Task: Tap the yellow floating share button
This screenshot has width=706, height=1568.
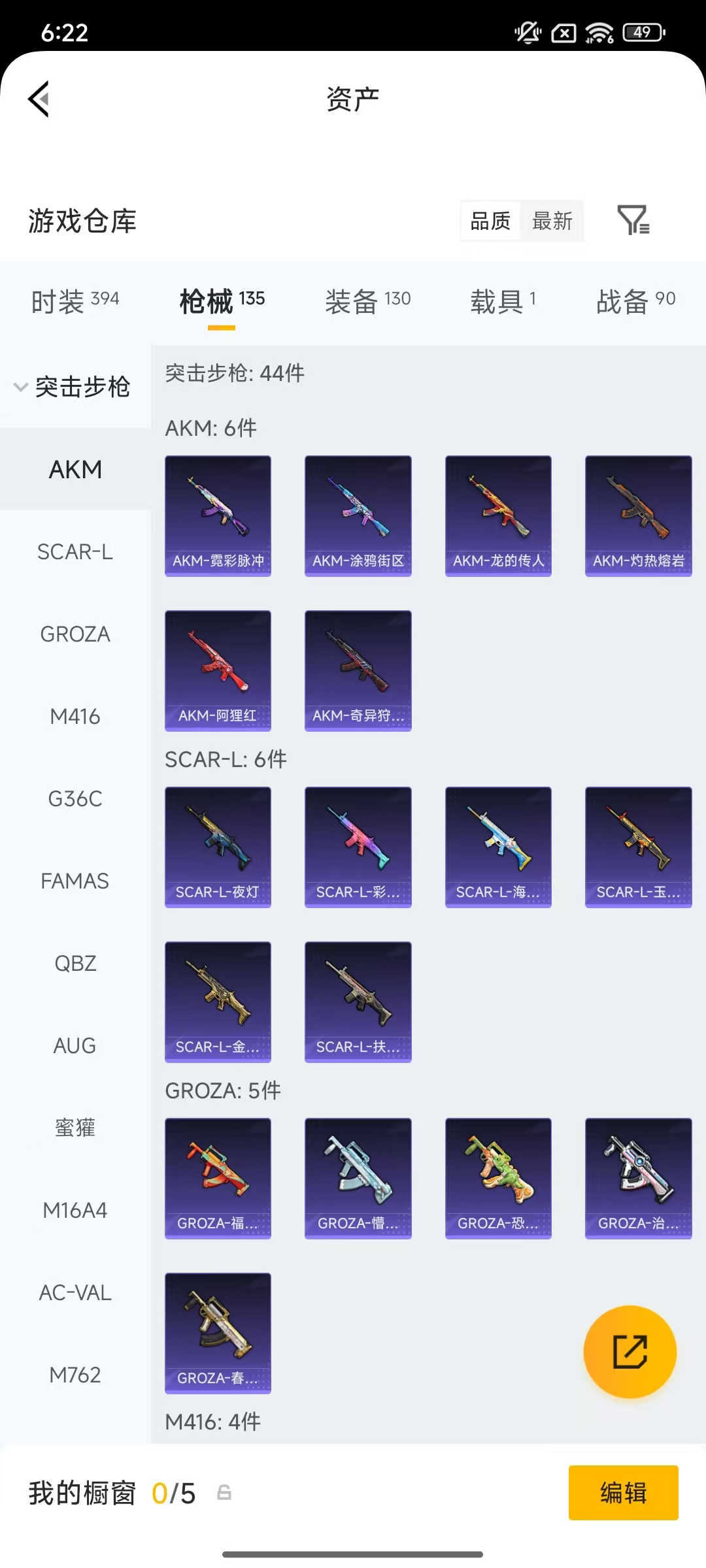Action: [x=630, y=1352]
